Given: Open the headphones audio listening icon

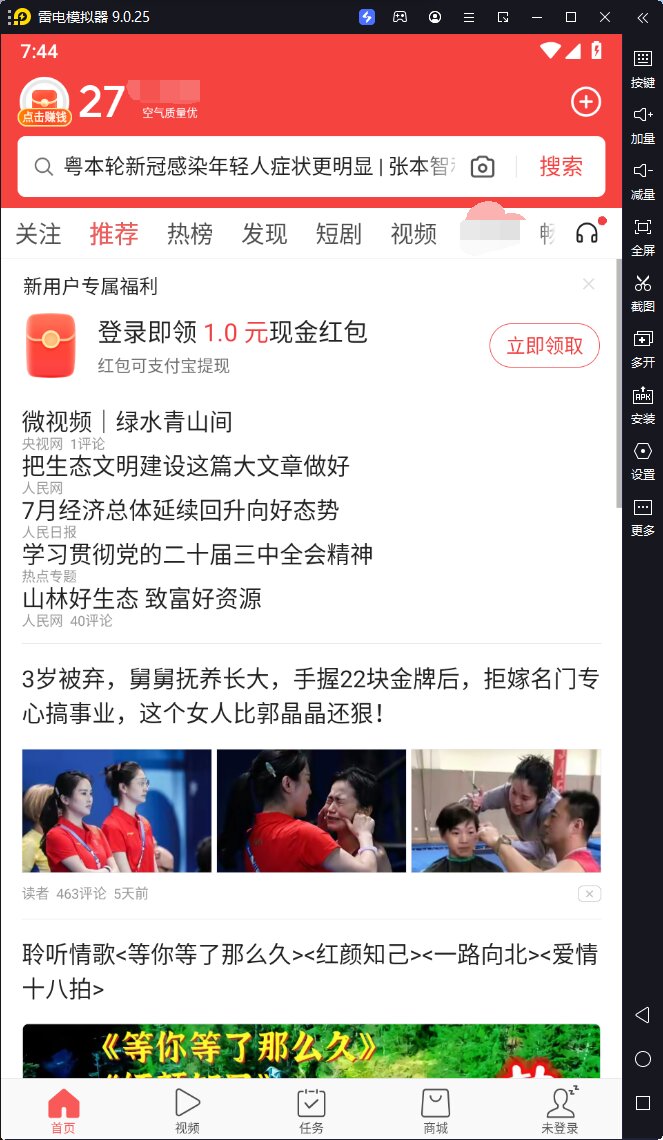Looking at the screenshot, I should (x=587, y=233).
